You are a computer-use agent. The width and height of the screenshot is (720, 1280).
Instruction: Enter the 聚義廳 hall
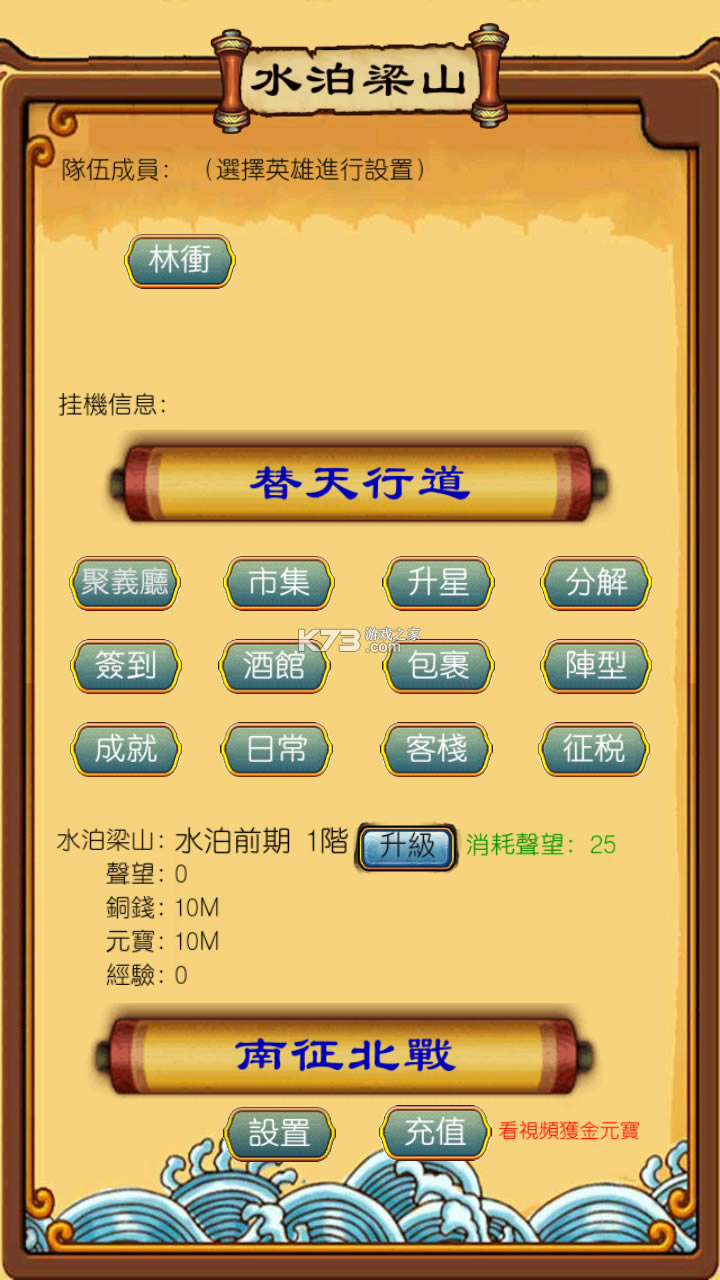coord(125,583)
